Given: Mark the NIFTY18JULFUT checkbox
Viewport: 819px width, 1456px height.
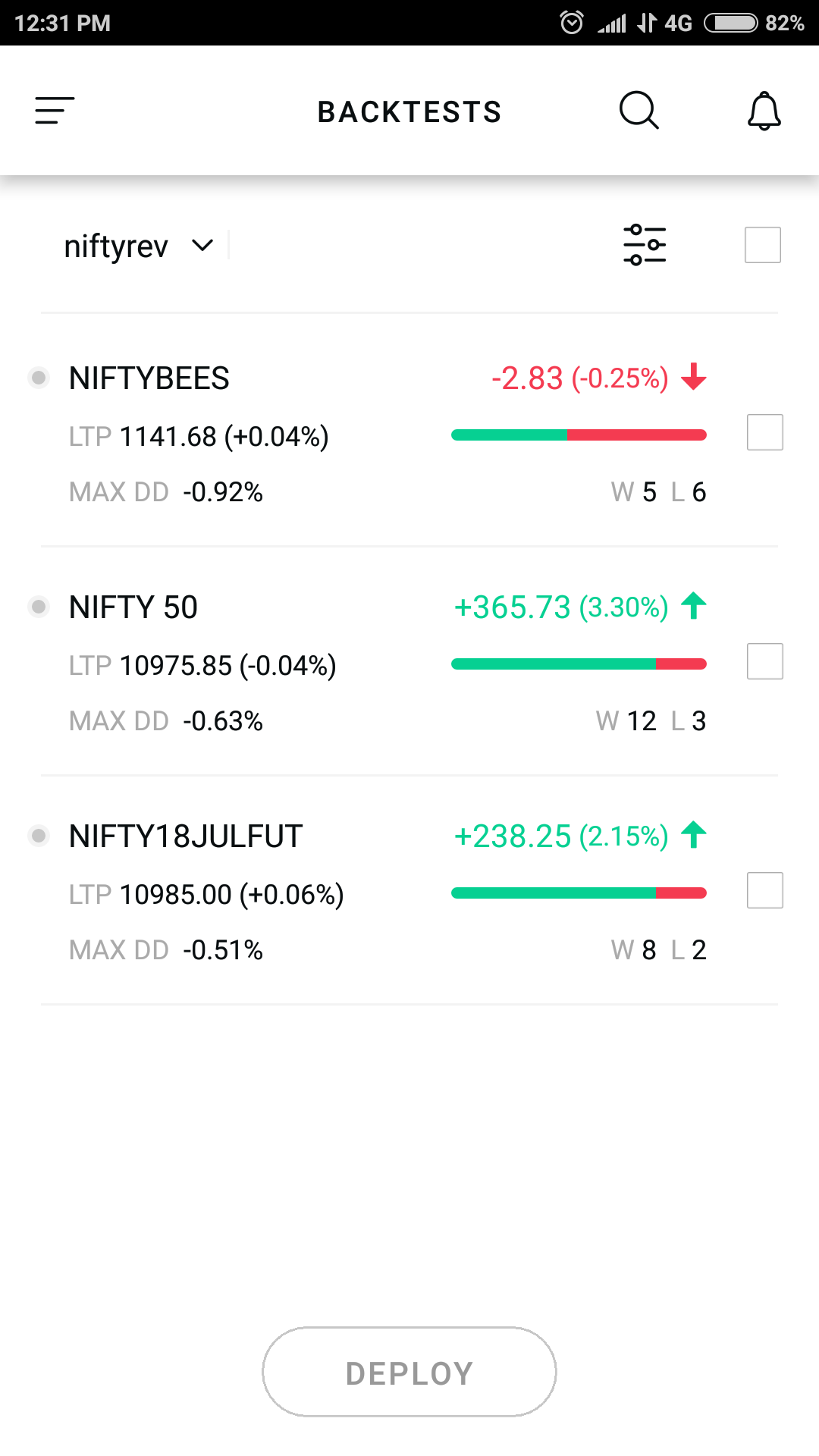Looking at the screenshot, I should click(x=765, y=890).
